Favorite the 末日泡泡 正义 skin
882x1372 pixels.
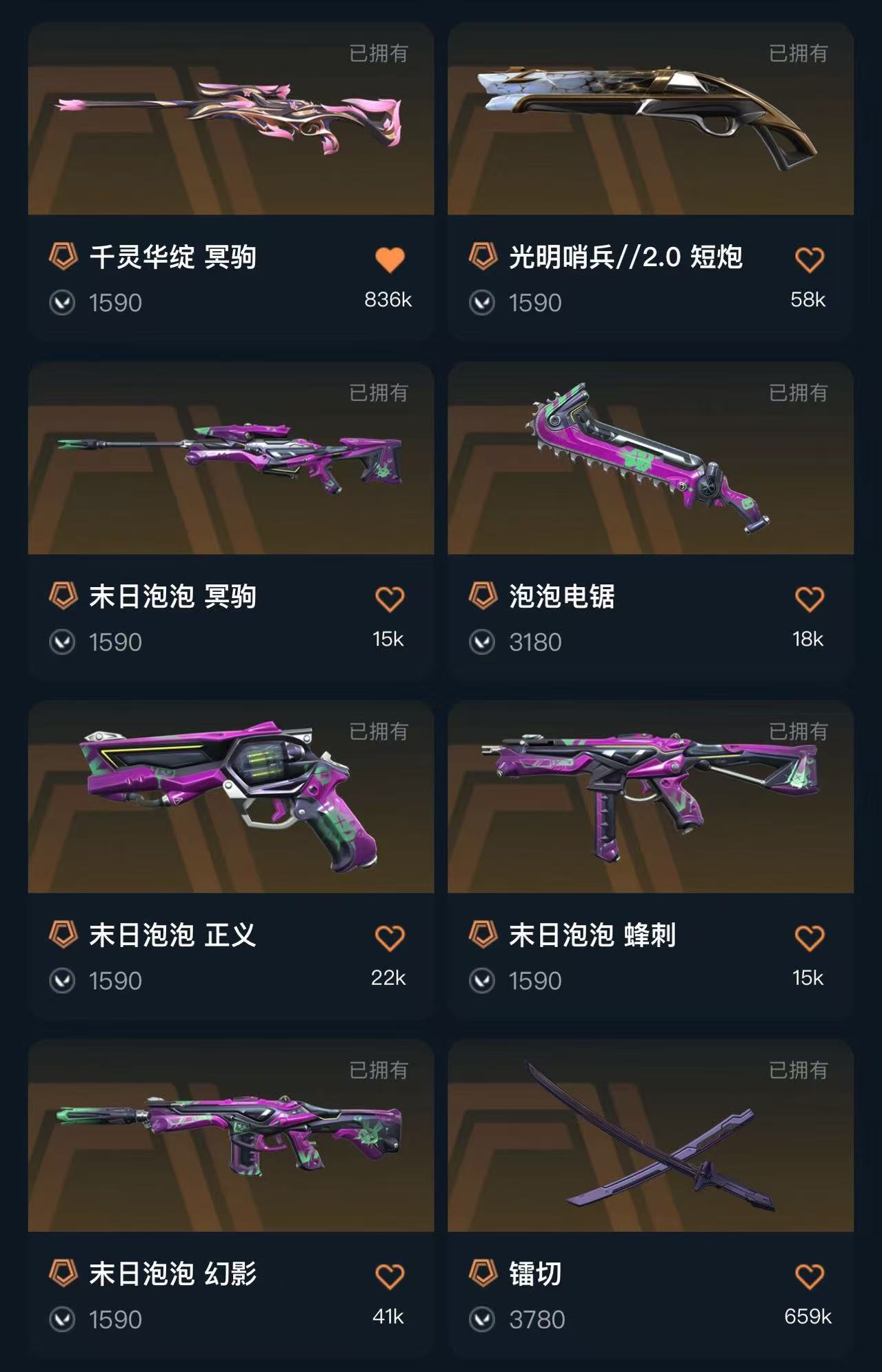click(390, 937)
